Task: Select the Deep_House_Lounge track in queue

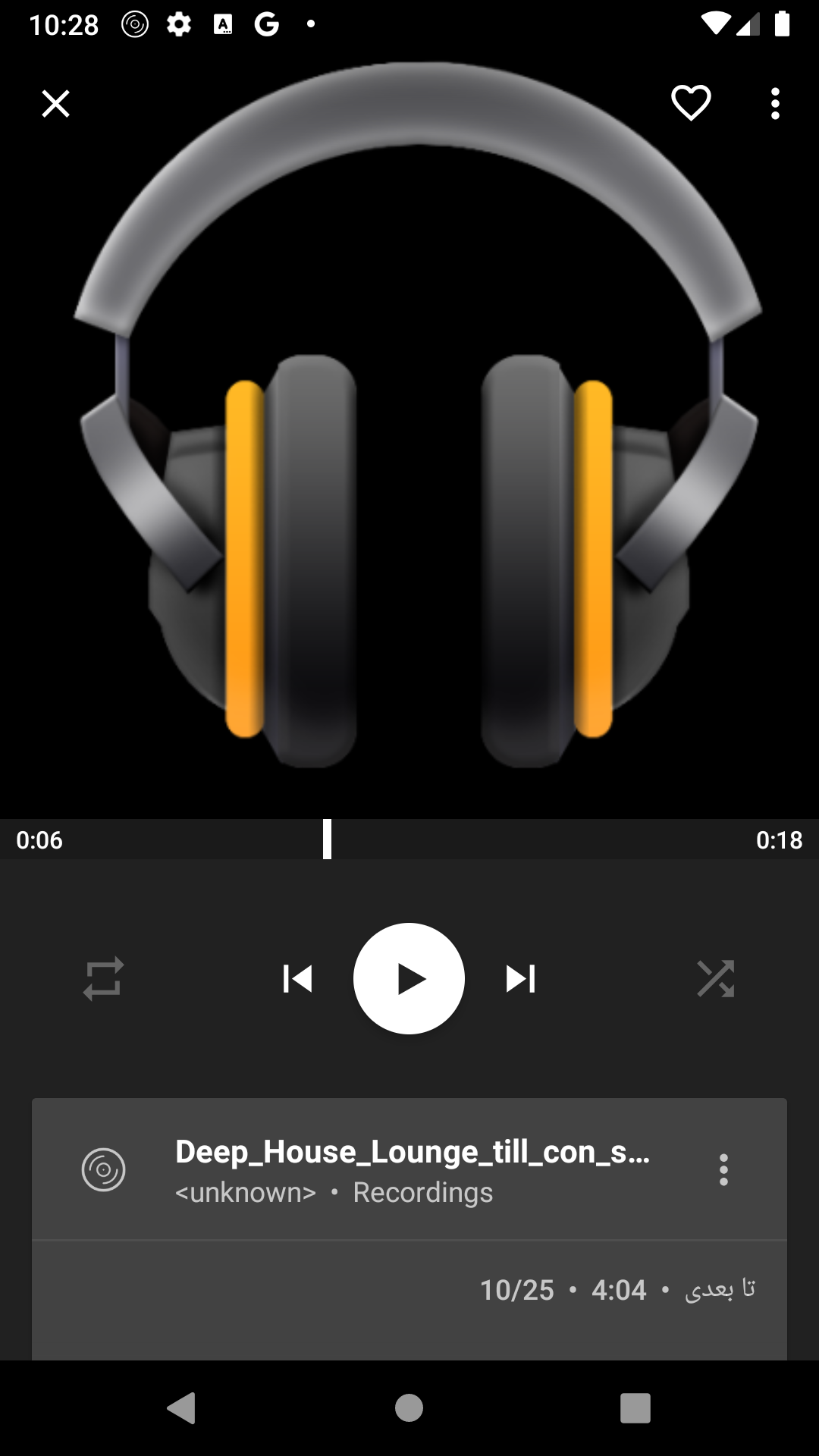Action: (409, 1170)
